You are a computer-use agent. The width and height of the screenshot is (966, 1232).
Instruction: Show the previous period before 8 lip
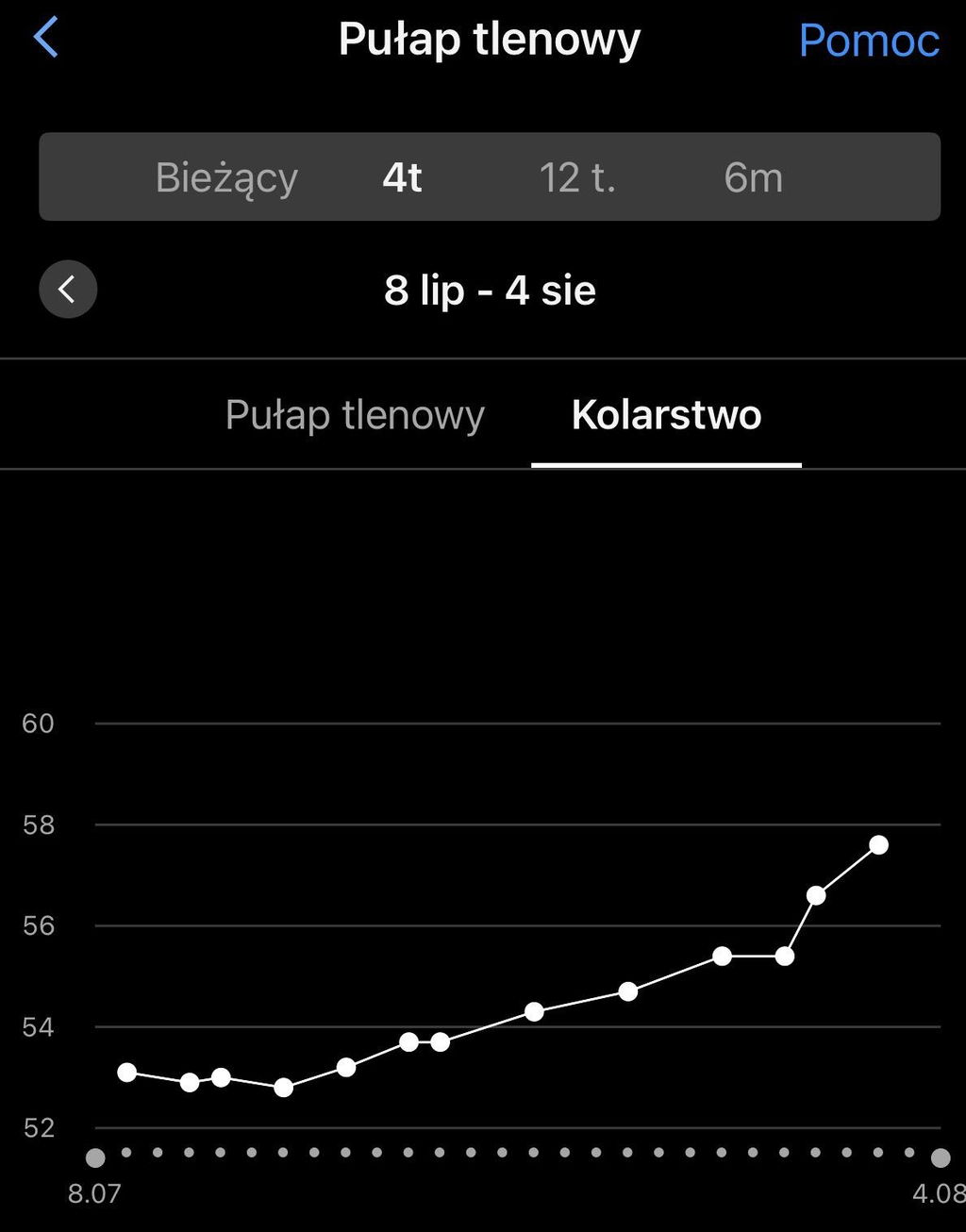click(x=68, y=289)
